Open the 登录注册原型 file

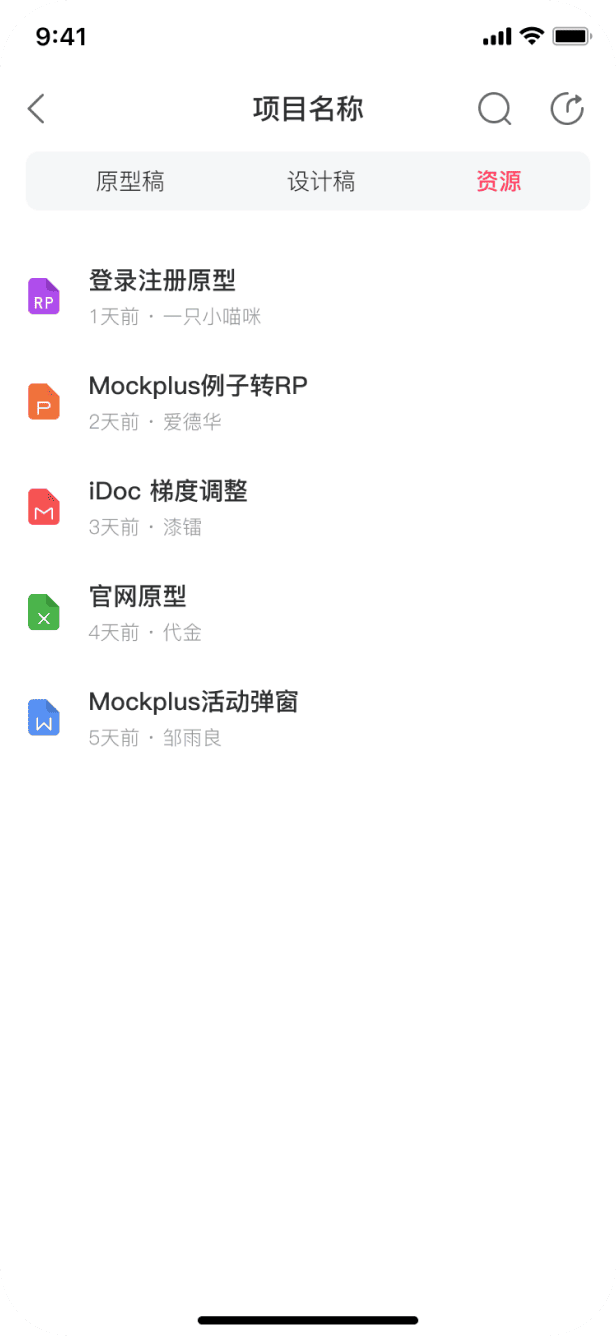162,281
